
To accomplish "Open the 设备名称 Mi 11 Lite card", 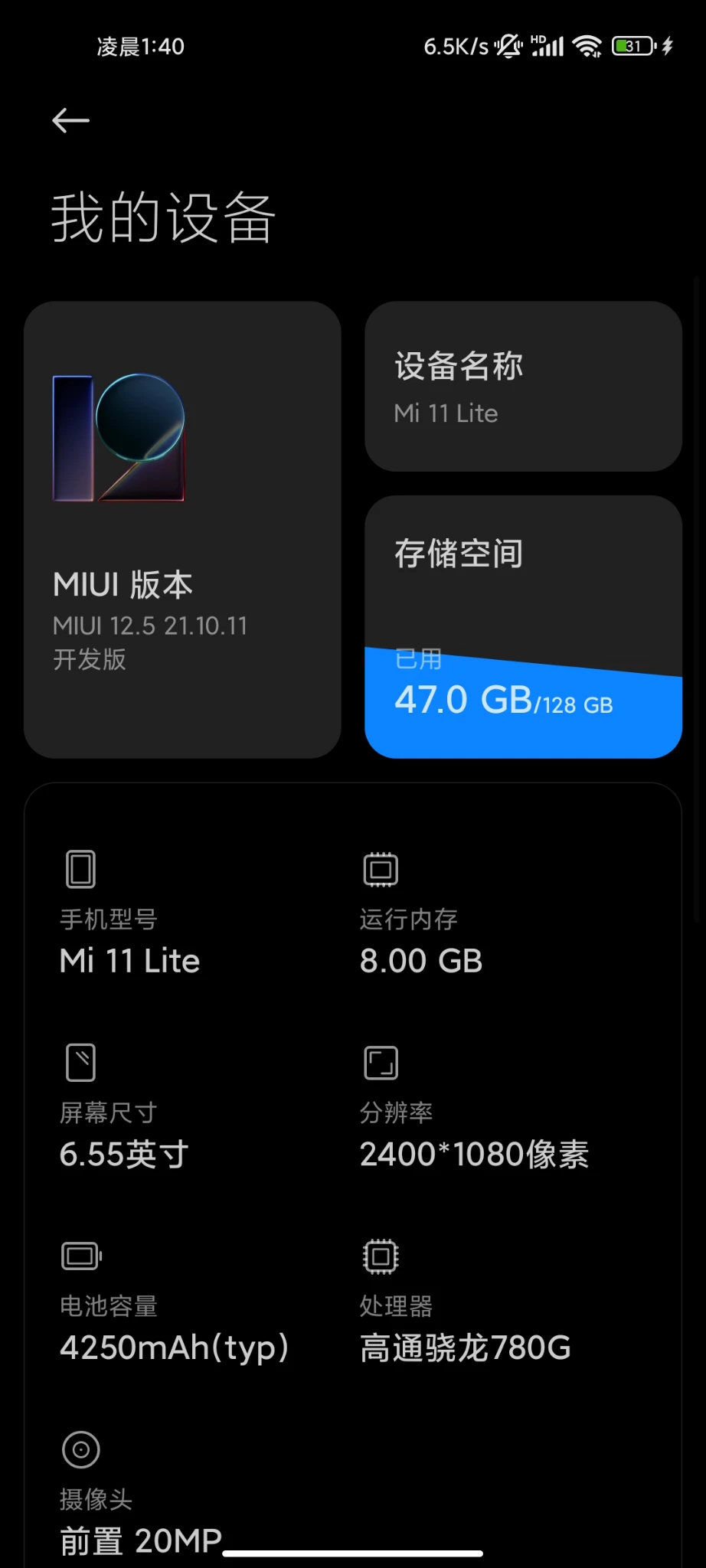I will [523, 386].
